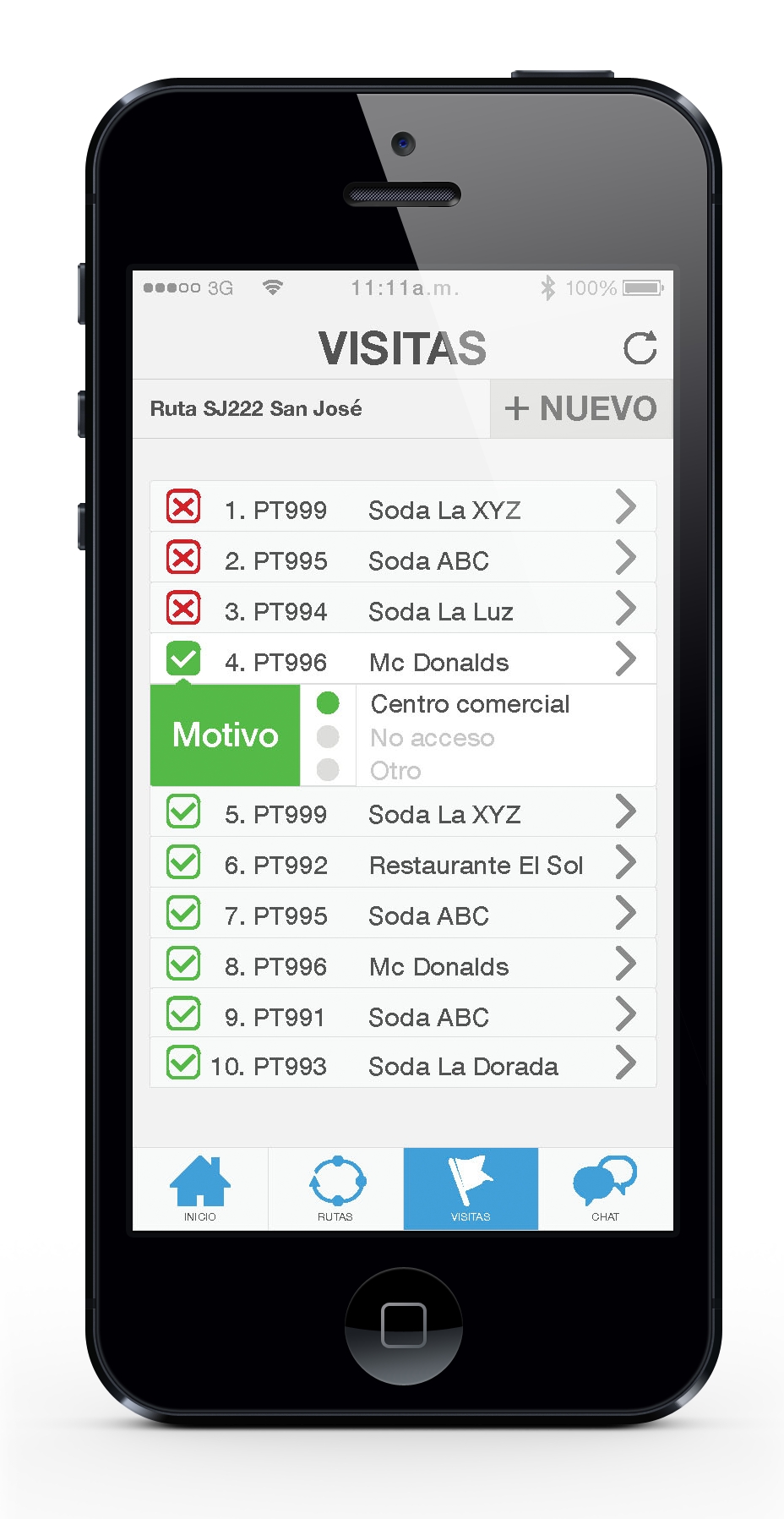The image size is (784, 1519).
Task: Choose No acceso as motivo
Action: 328,737
